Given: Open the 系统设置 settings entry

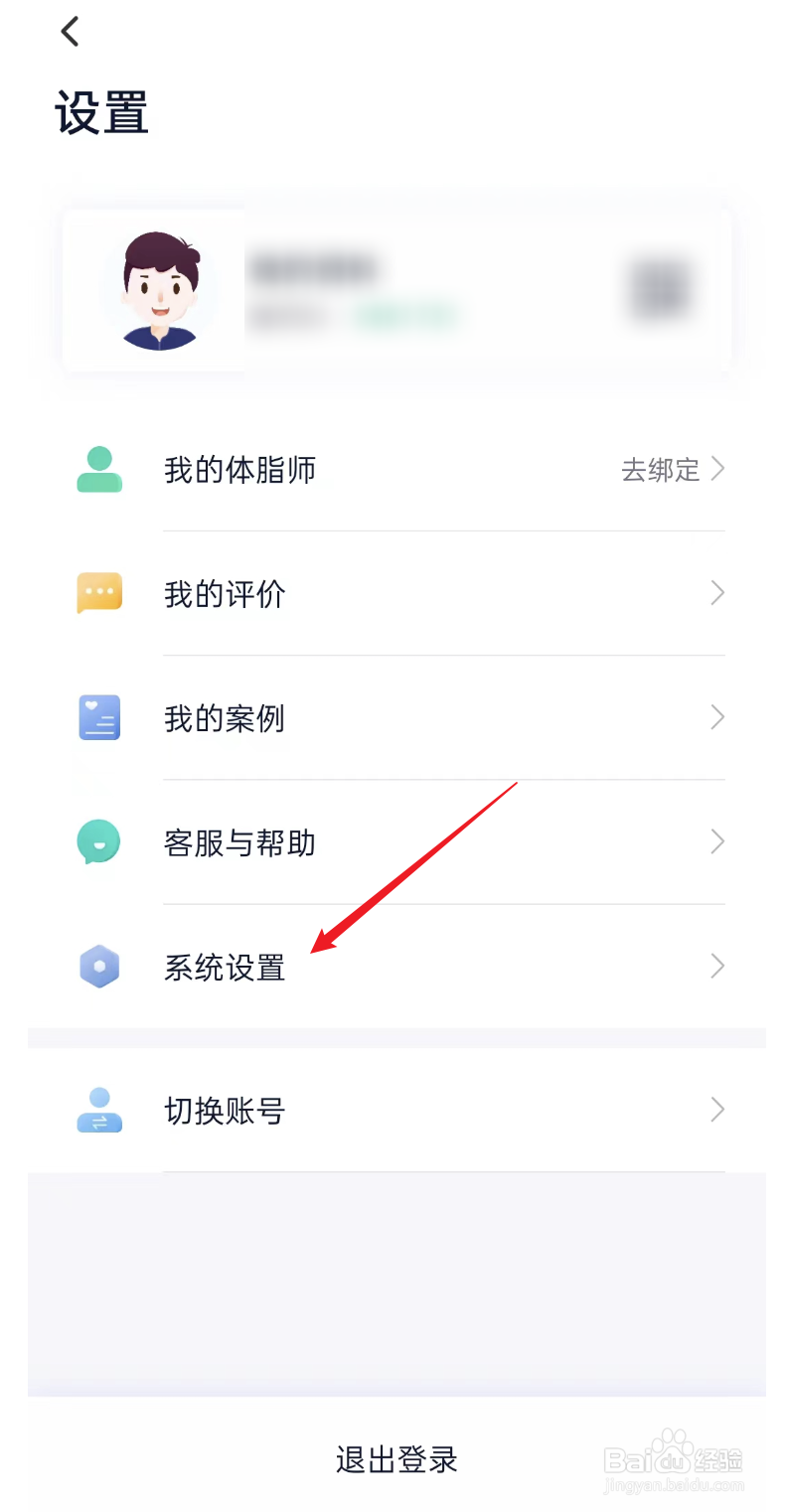Looking at the screenshot, I should tap(224, 966).
